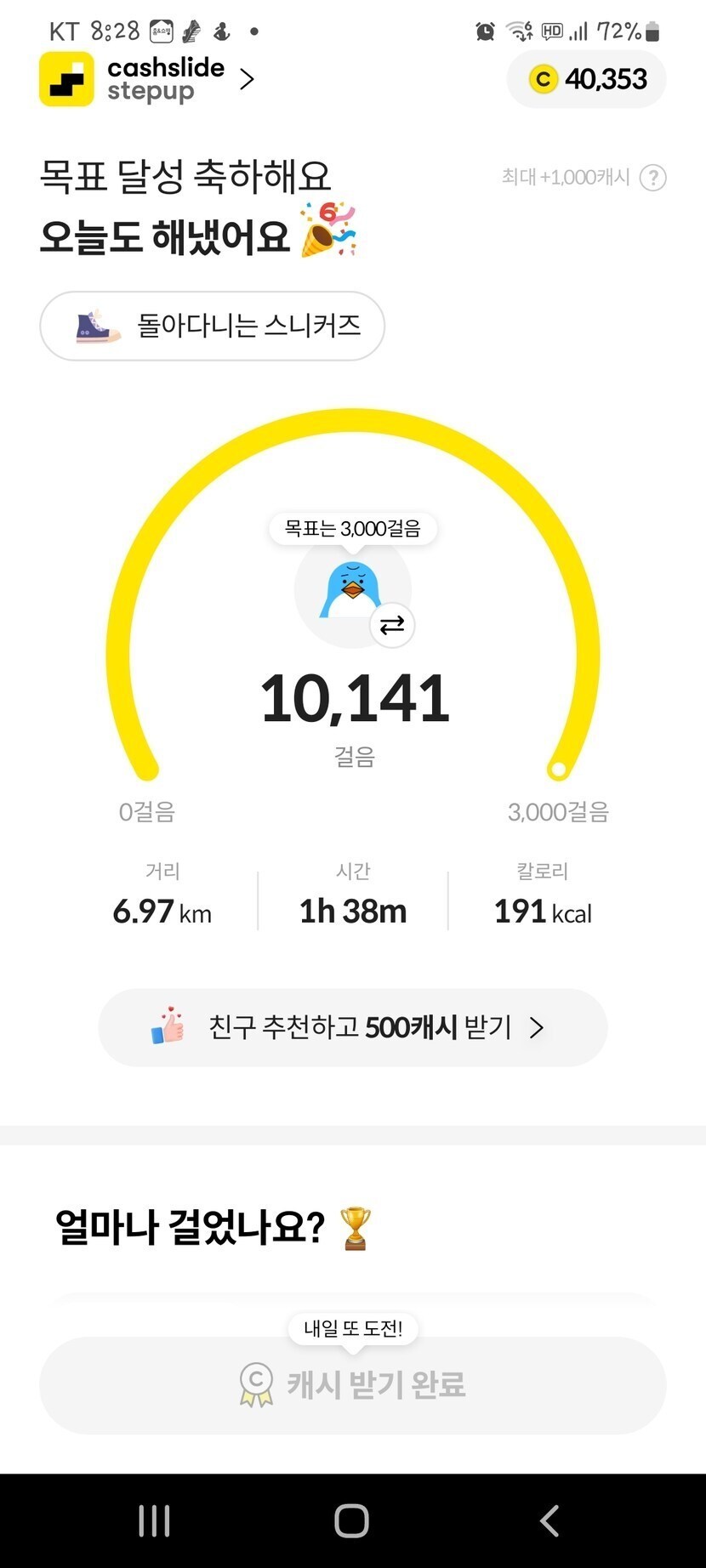
Task: Open 친구 추천하고 500캐시 받기 banner
Action: click(353, 1027)
